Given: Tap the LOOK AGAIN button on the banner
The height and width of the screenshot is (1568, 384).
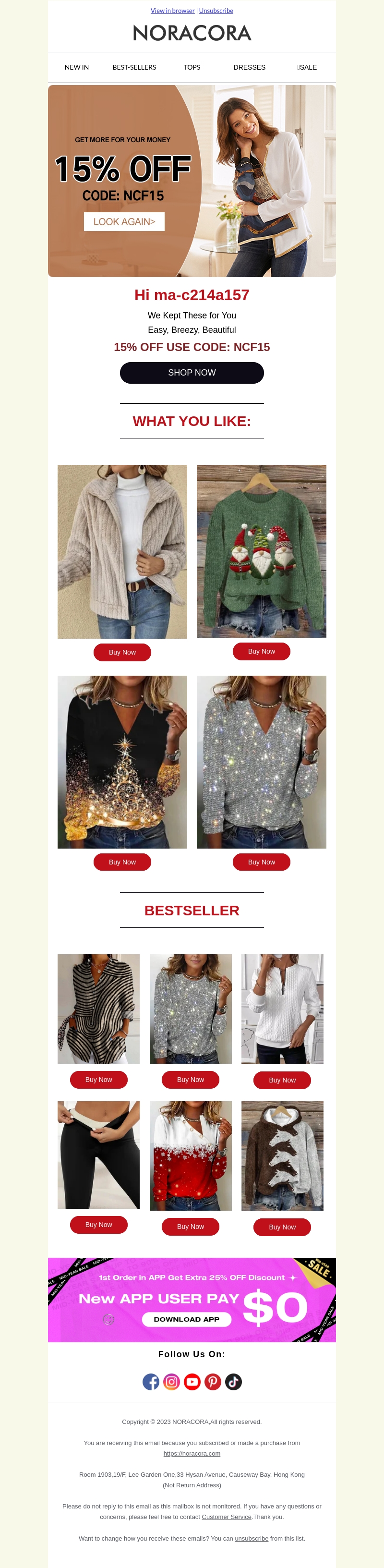Looking at the screenshot, I should 124,221.
